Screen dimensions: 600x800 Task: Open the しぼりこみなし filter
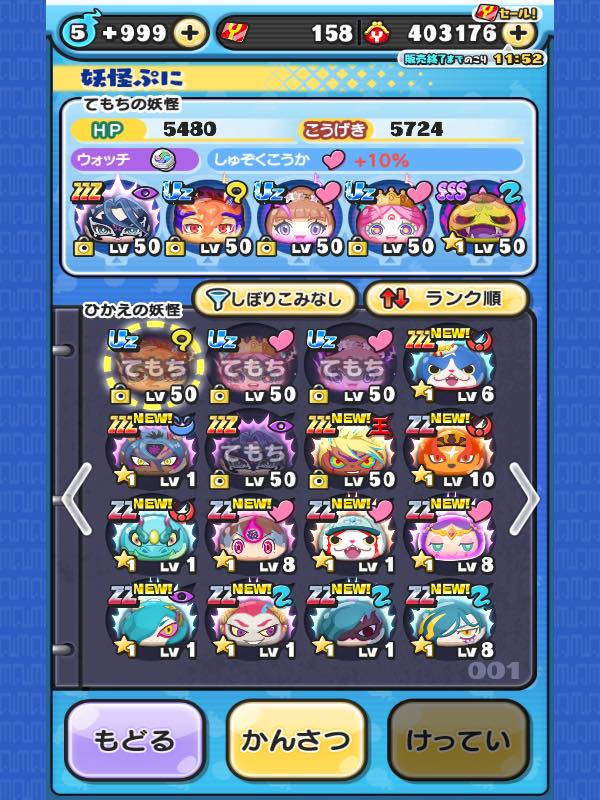(x=273, y=298)
